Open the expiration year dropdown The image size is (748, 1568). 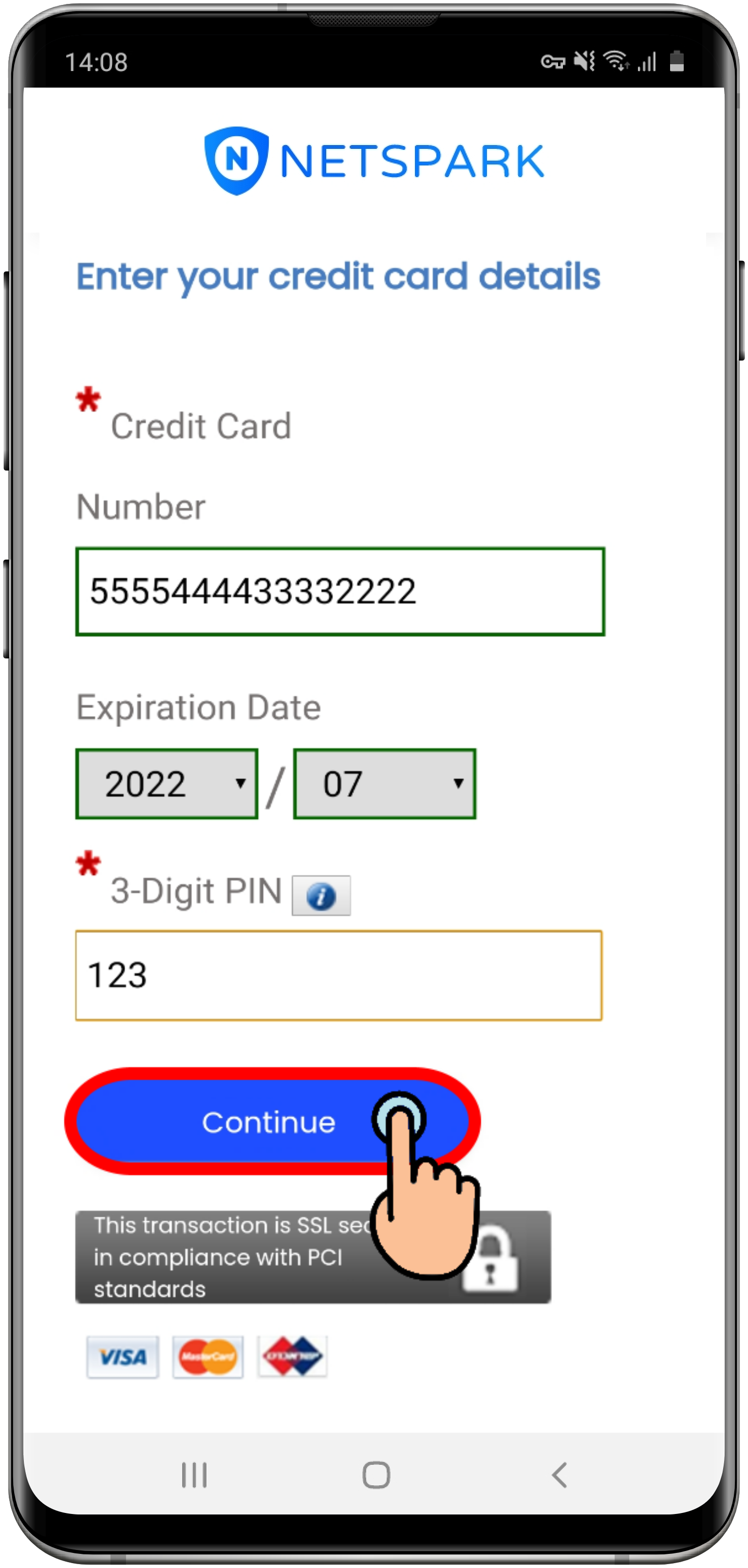[x=167, y=784]
